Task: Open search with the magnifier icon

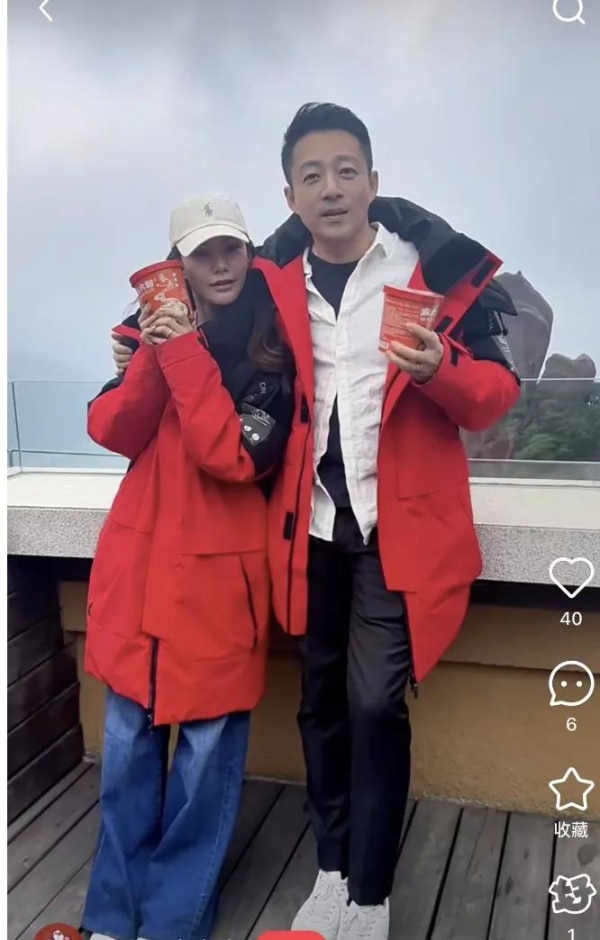Action: [x=568, y=10]
